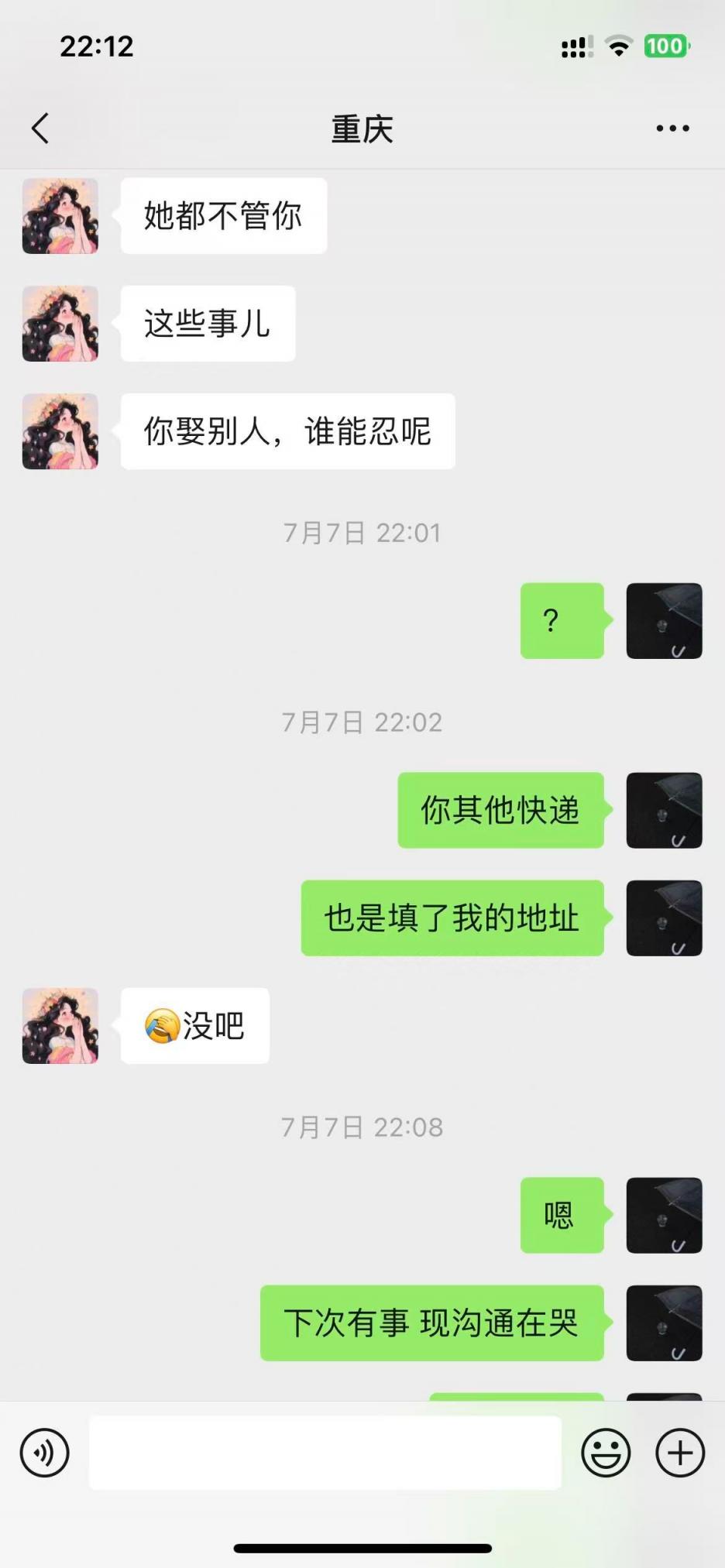Tap the avatar next to "没吧" message

click(x=60, y=1026)
